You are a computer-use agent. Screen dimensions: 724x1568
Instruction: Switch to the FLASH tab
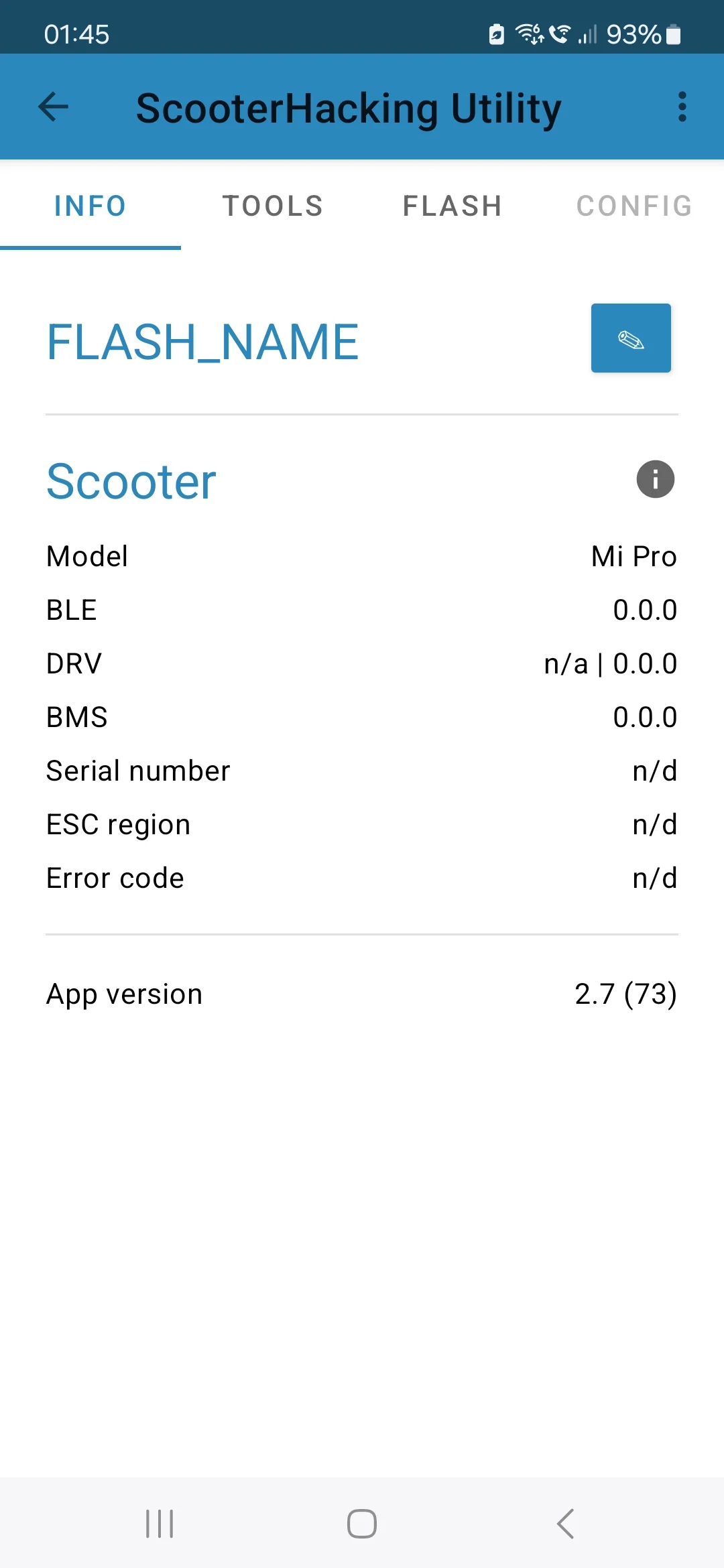point(452,206)
